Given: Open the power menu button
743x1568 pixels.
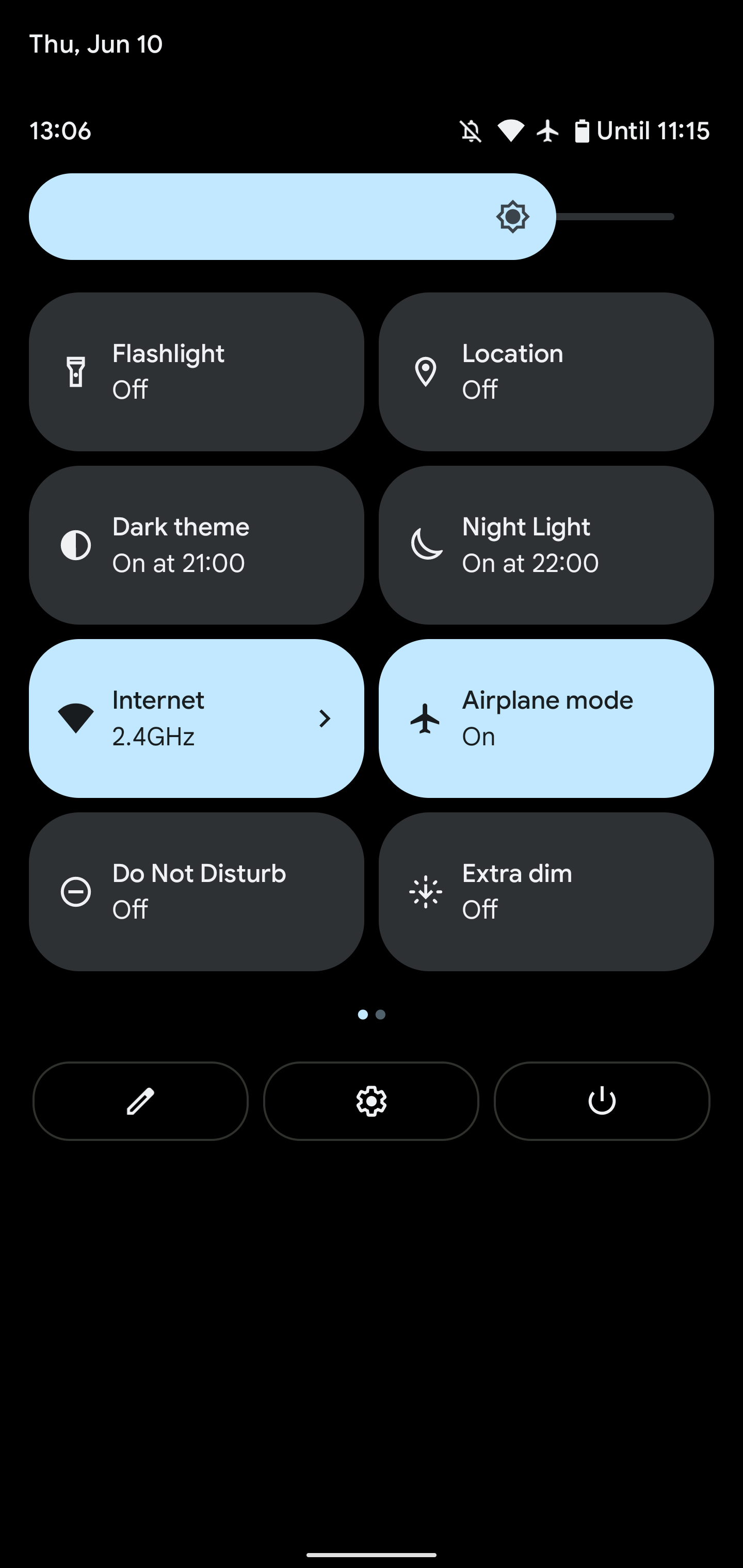Looking at the screenshot, I should [x=602, y=1101].
